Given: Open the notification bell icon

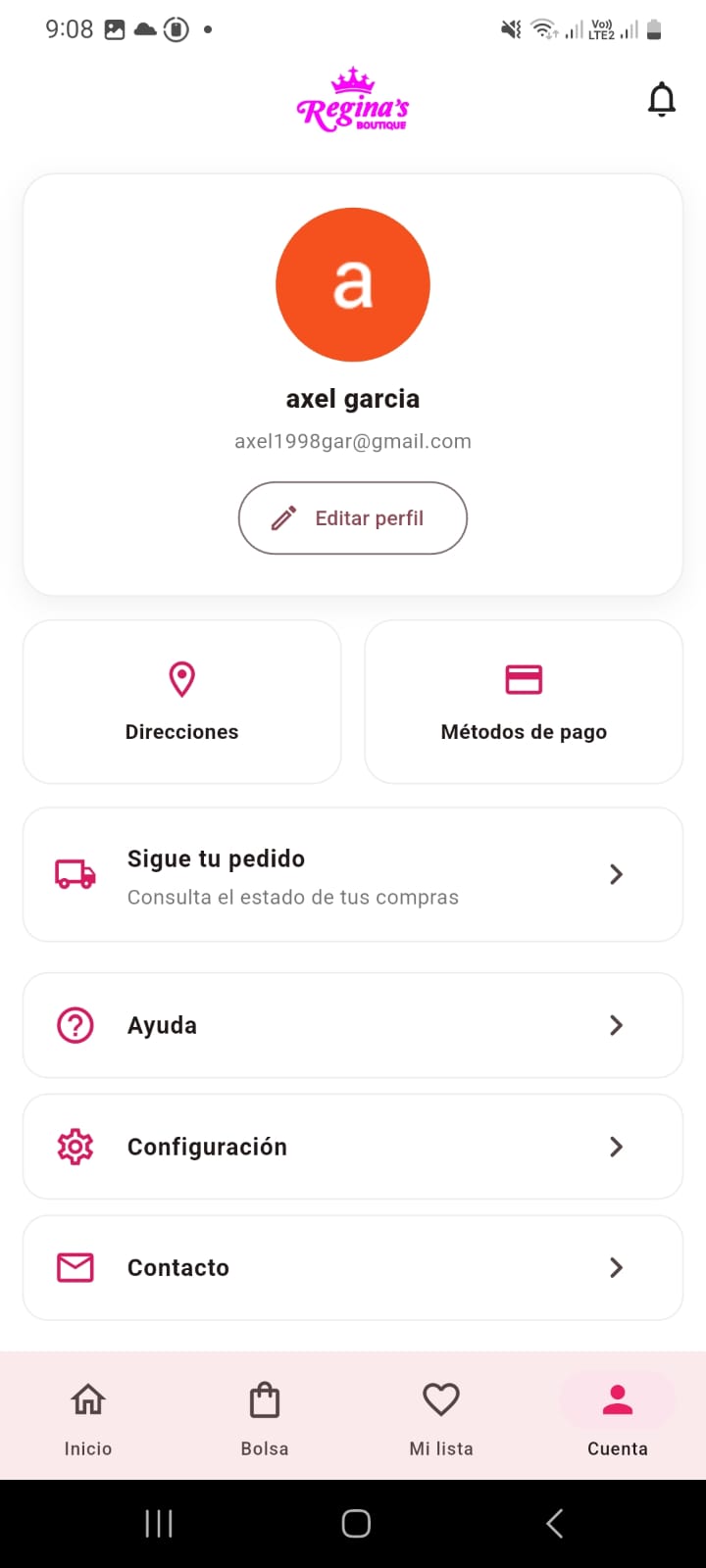Looking at the screenshot, I should pyautogui.click(x=662, y=99).
